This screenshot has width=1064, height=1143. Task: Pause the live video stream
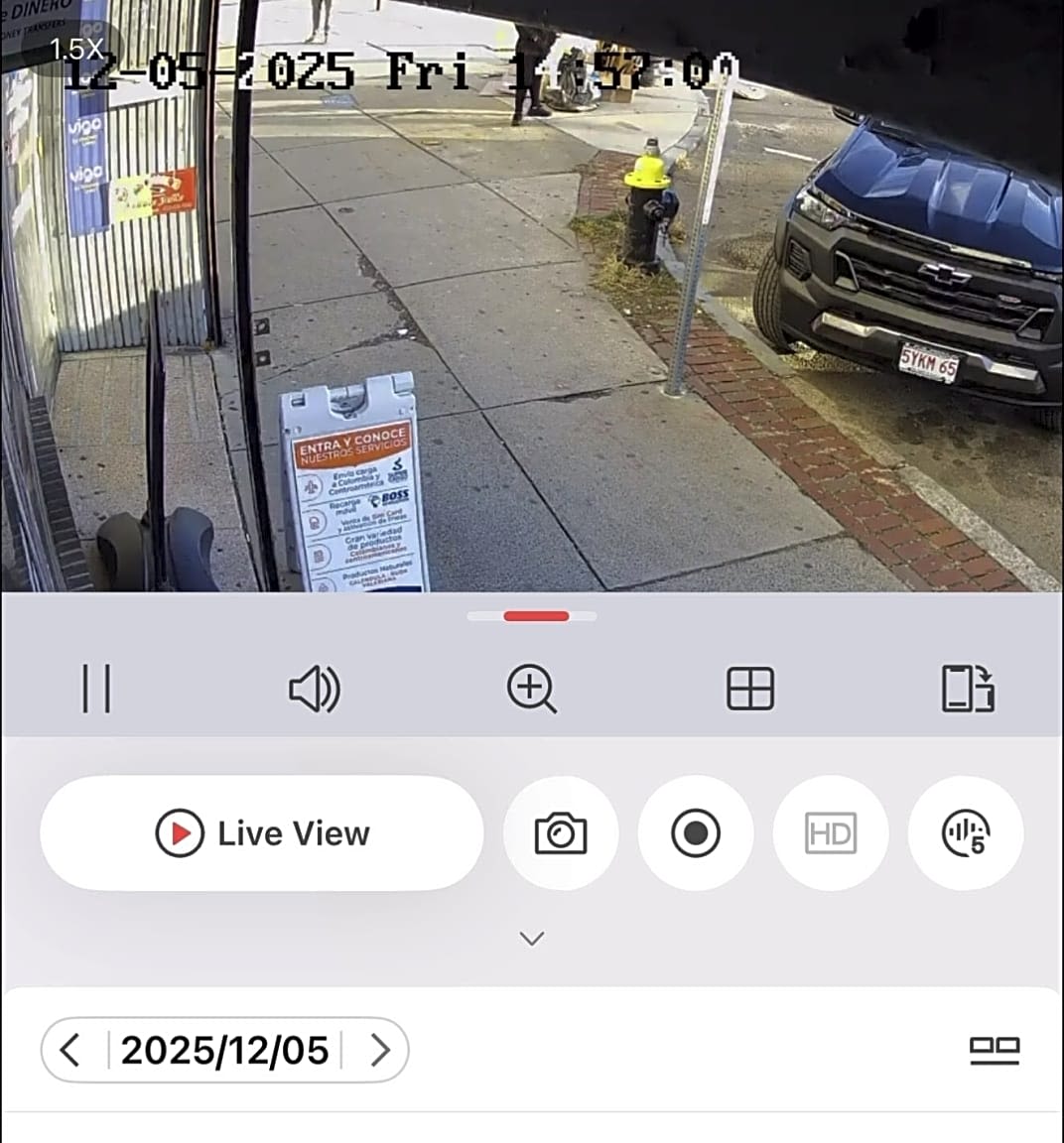click(x=97, y=688)
